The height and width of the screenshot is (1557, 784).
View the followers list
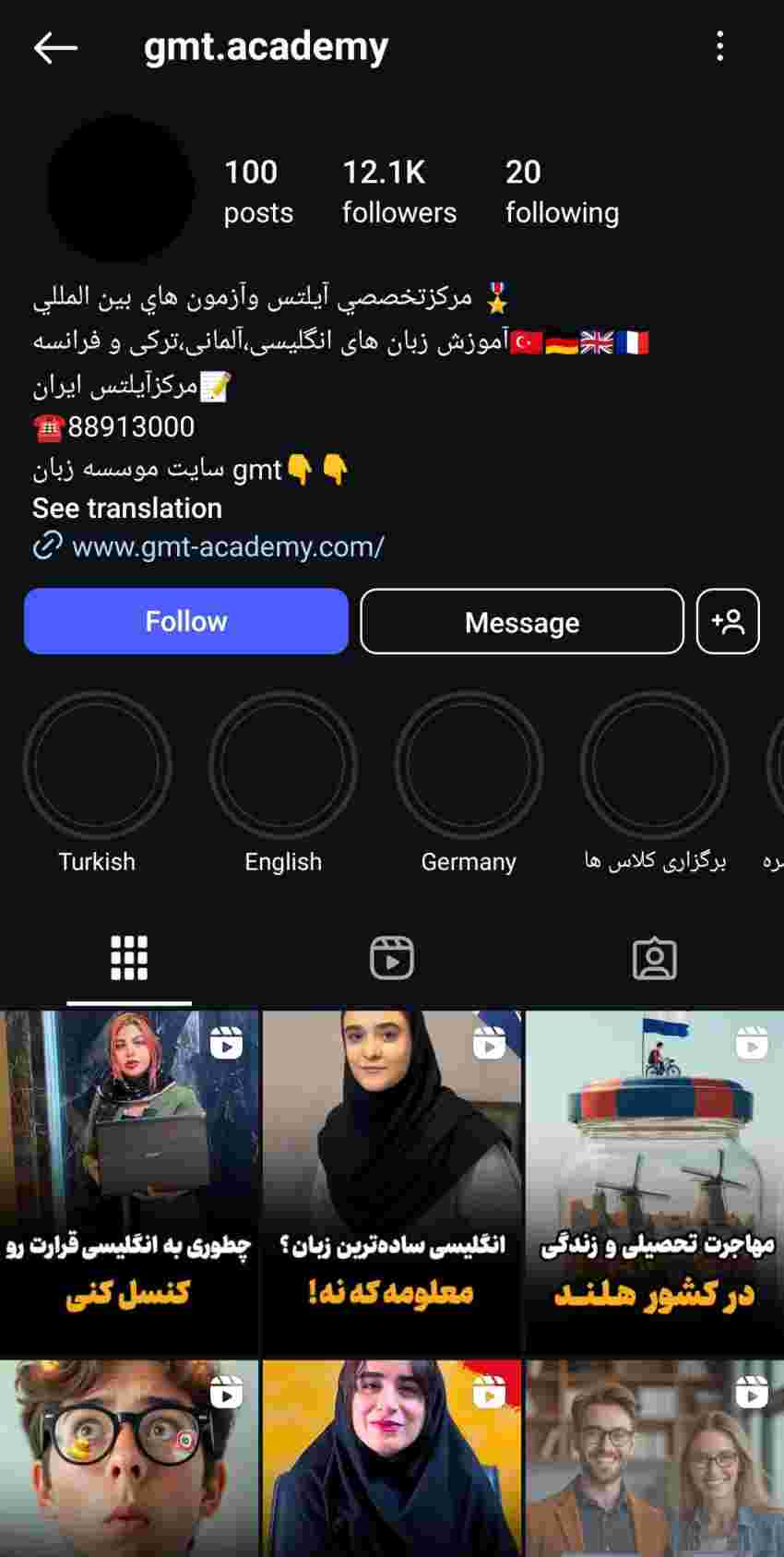coord(399,192)
